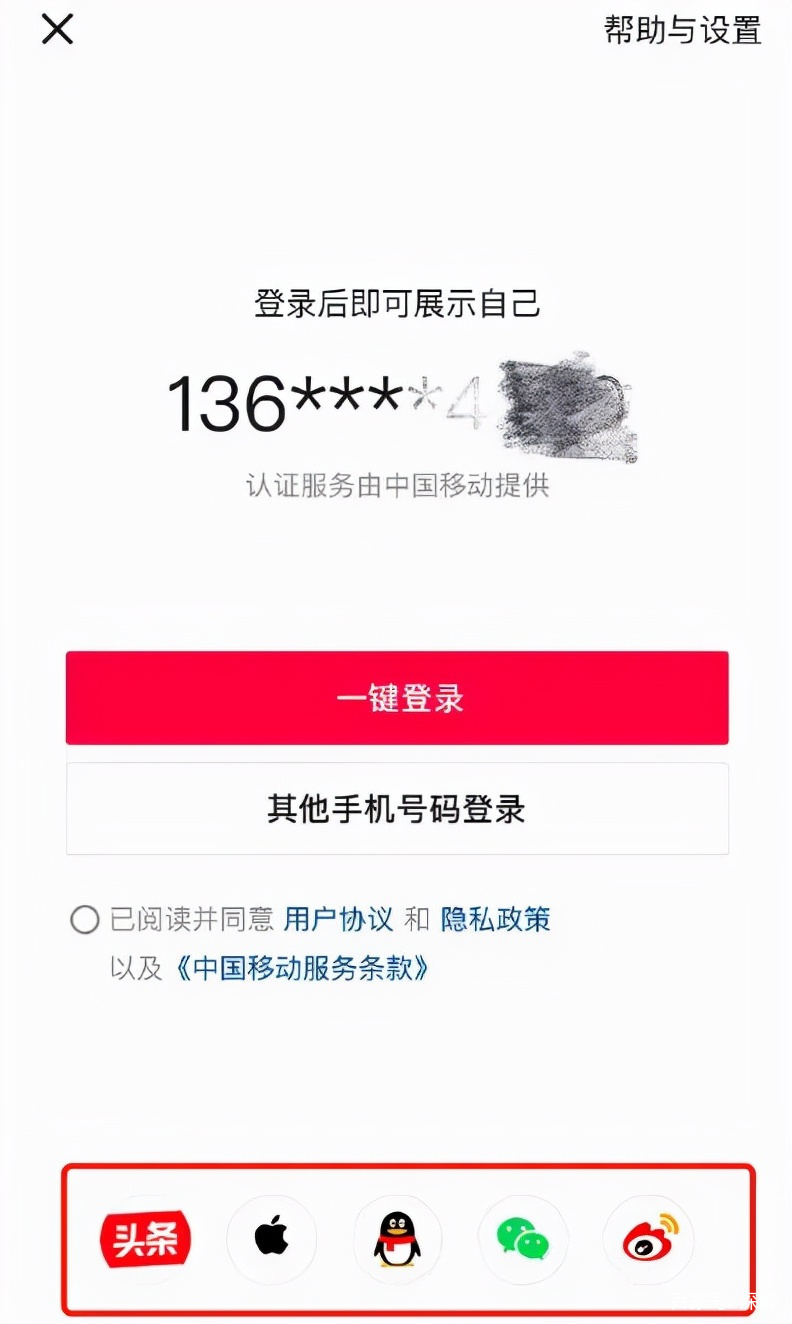Choose 其他手机号码登录 to use another number
792x1324 pixels.
click(397, 808)
